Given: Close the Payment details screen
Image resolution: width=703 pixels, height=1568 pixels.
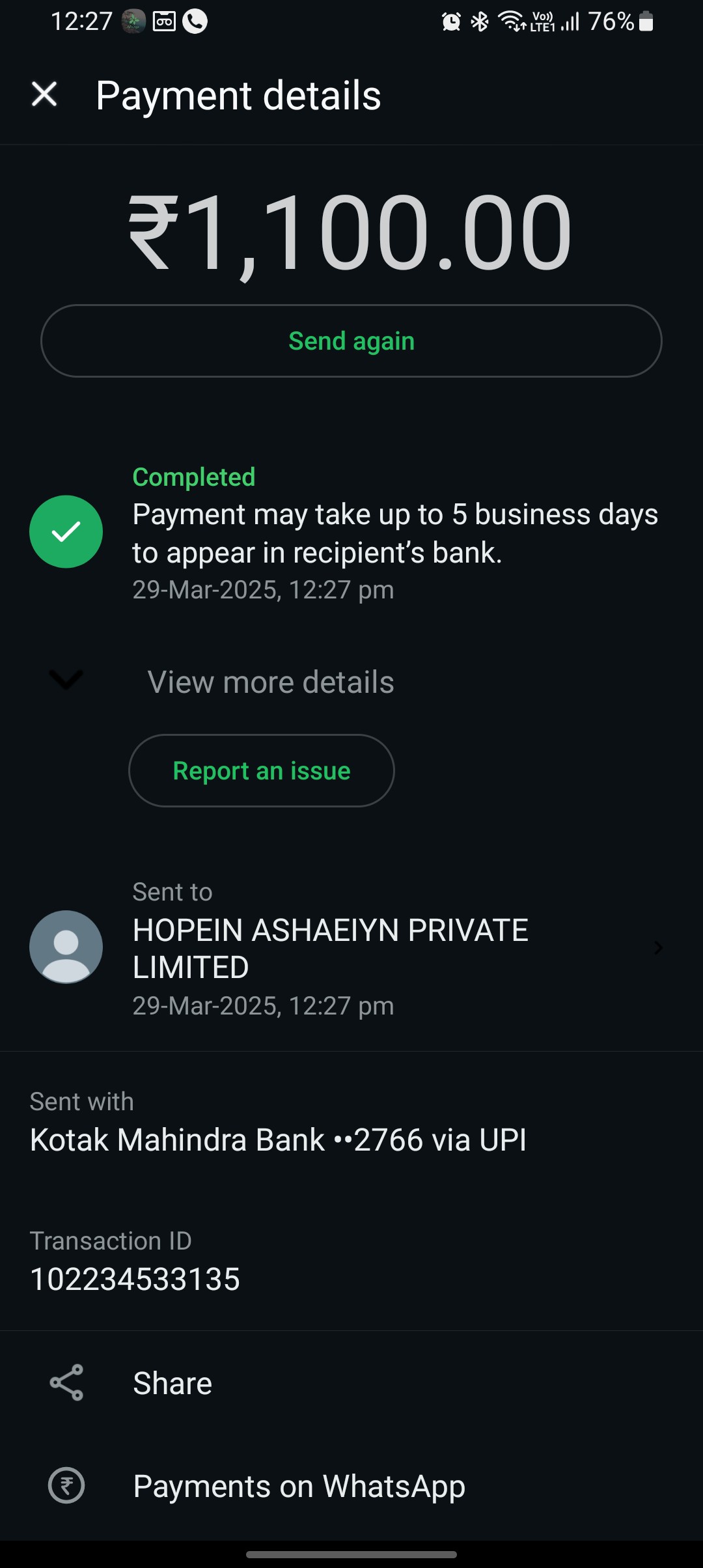Looking at the screenshot, I should (x=44, y=94).
